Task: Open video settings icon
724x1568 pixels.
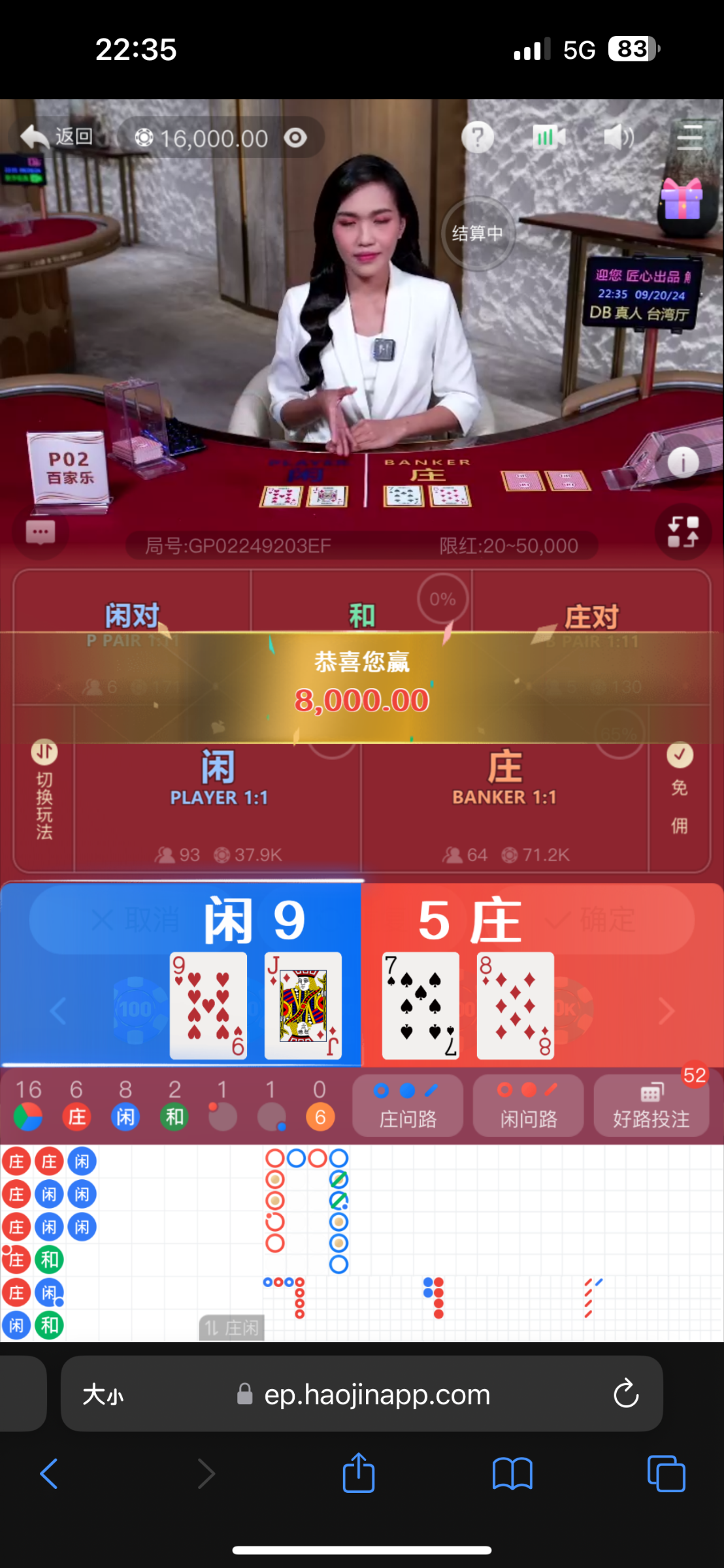Action: pos(548,137)
